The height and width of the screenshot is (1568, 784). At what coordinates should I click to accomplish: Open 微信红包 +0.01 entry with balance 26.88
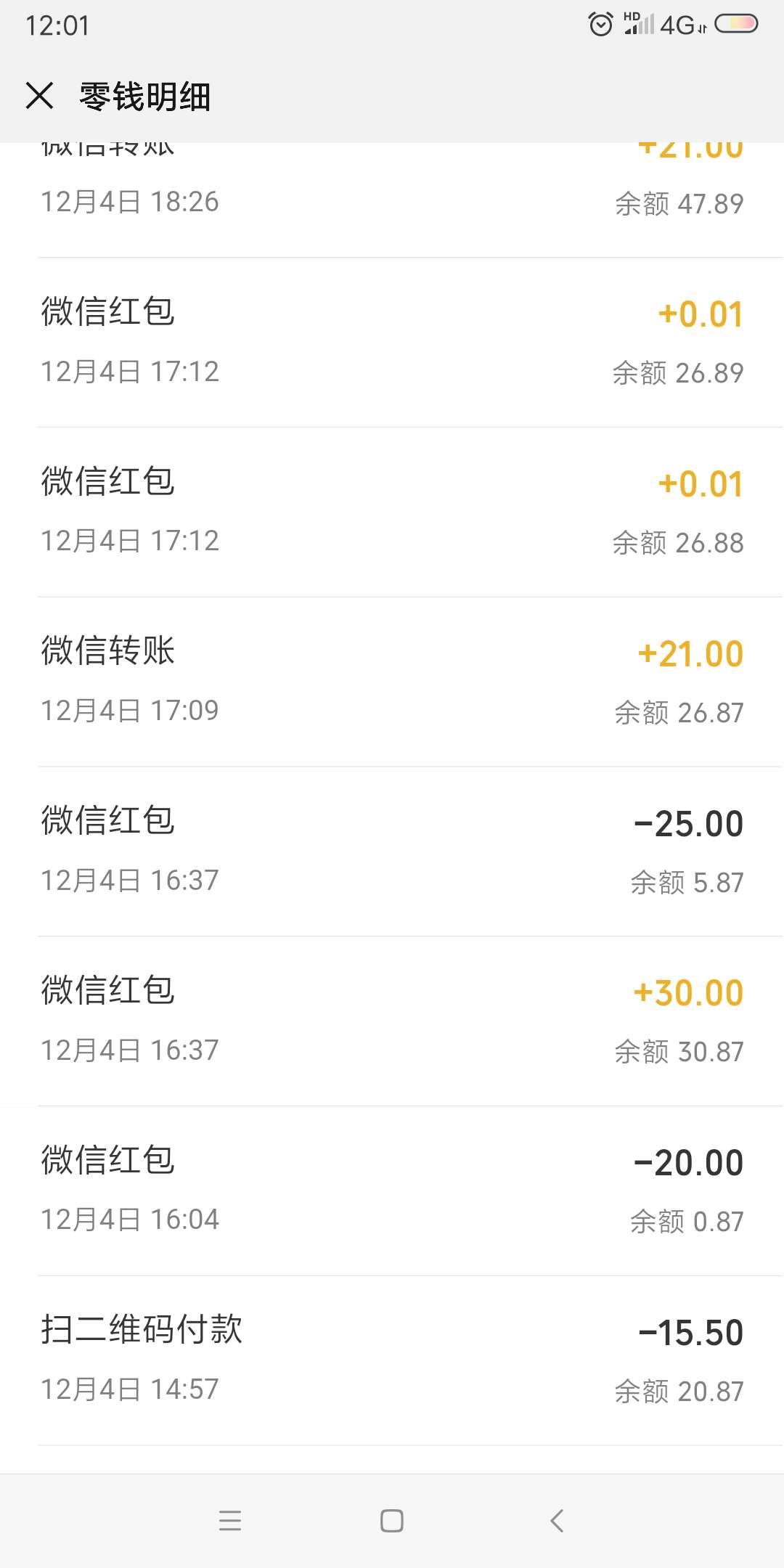pyautogui.click(x=392, y=513)
